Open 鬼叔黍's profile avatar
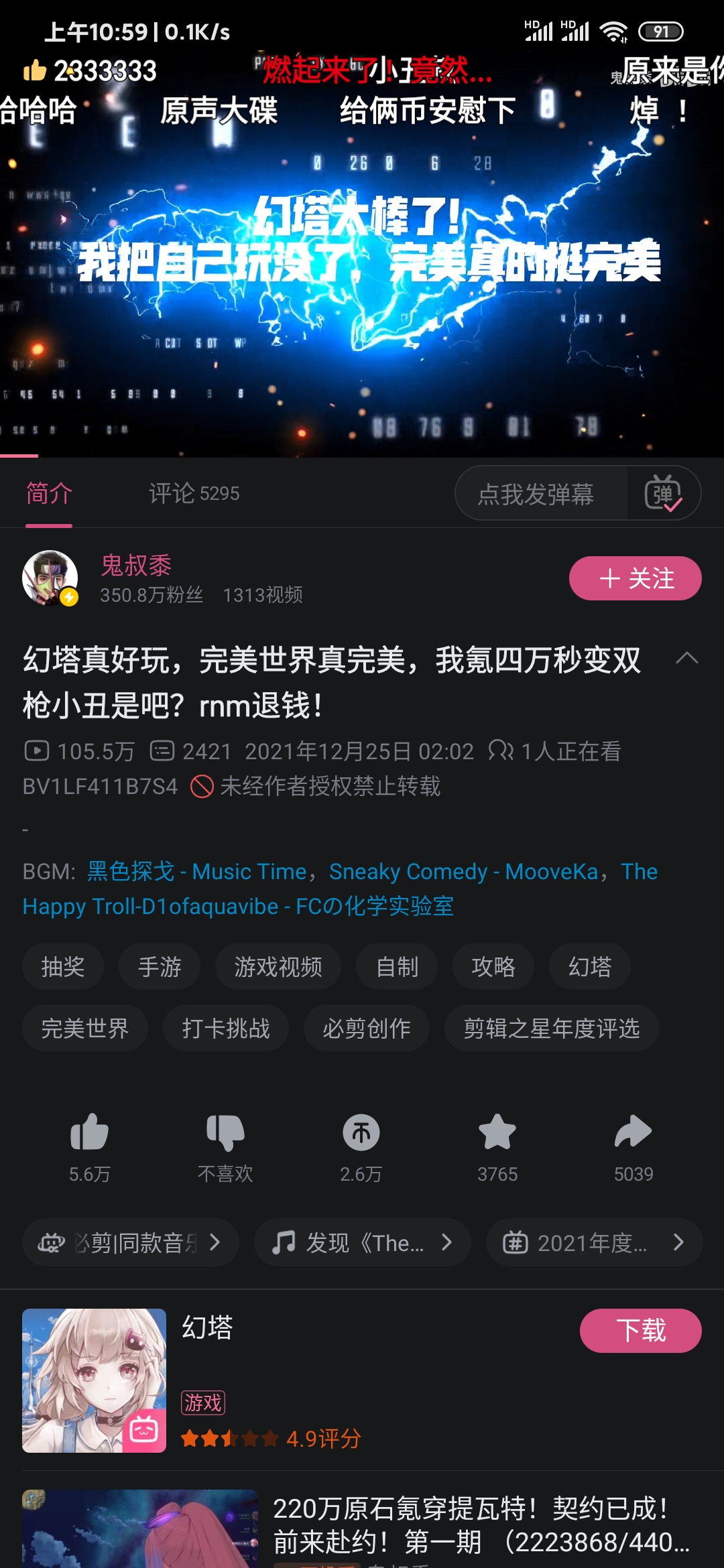Viewport: 724px width, 1568px height. click(50, 578)
